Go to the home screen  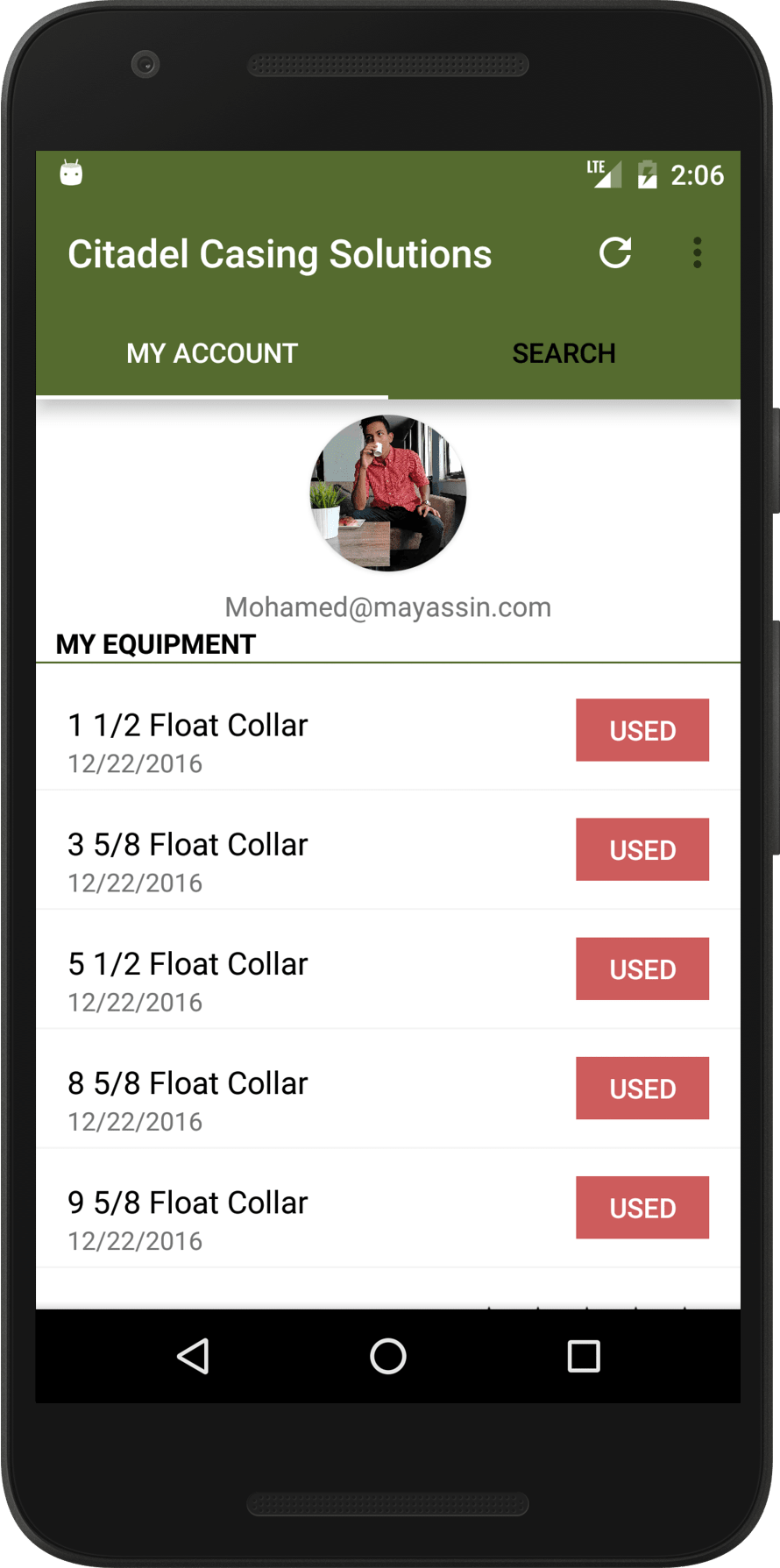point(388,1356)
